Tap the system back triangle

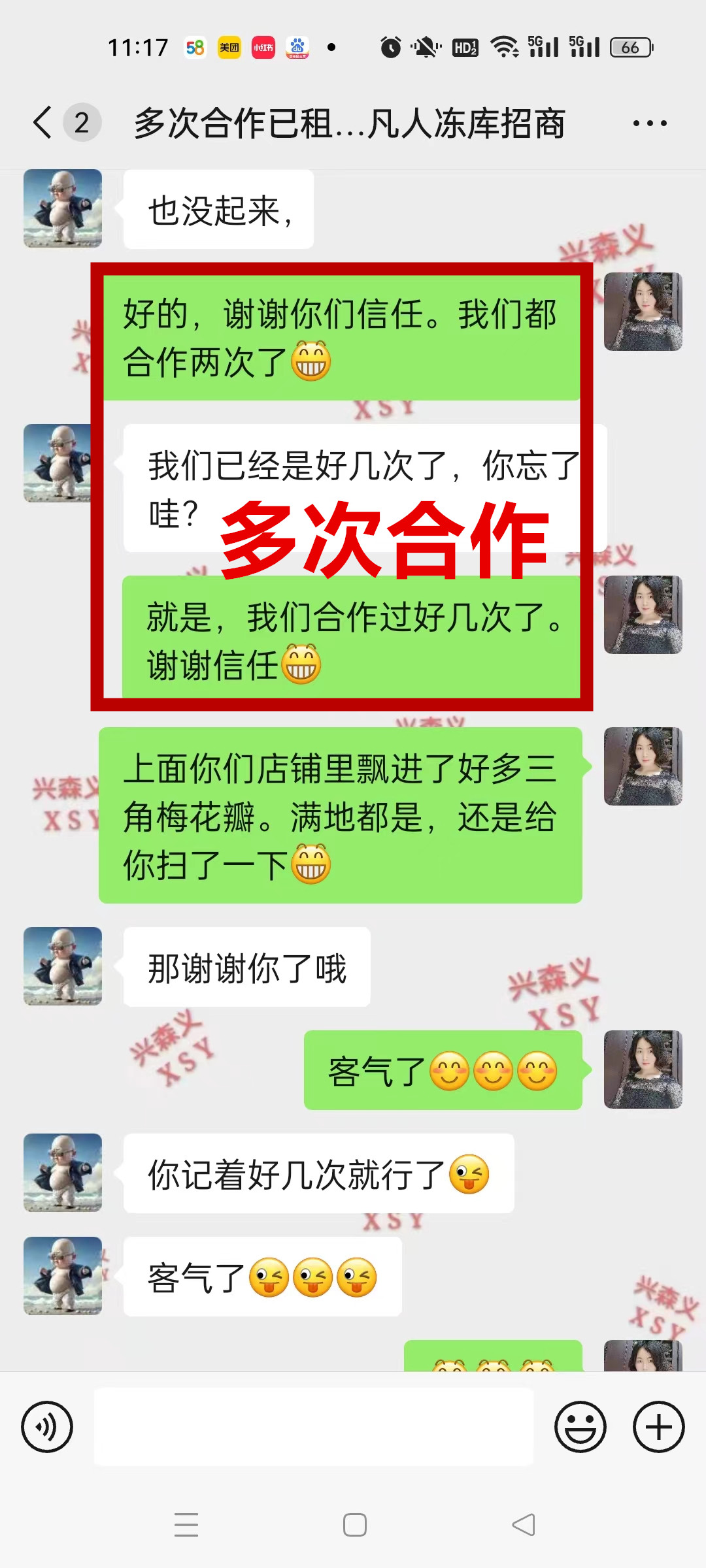(x=524, y=1525)
